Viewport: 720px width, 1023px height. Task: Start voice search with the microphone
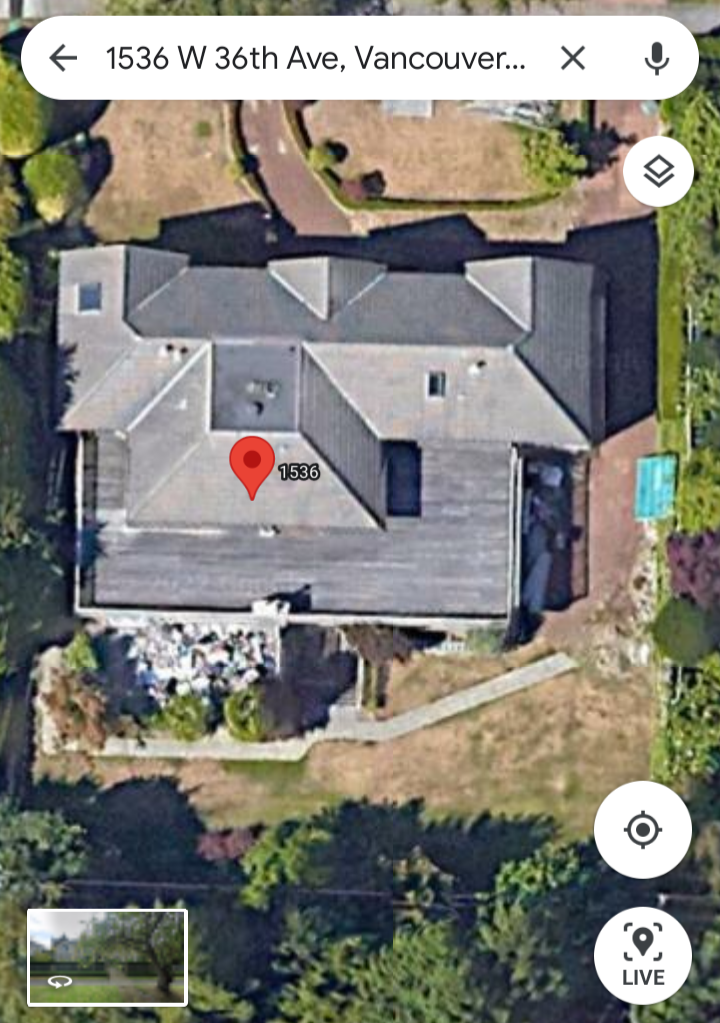click(657, 58)
